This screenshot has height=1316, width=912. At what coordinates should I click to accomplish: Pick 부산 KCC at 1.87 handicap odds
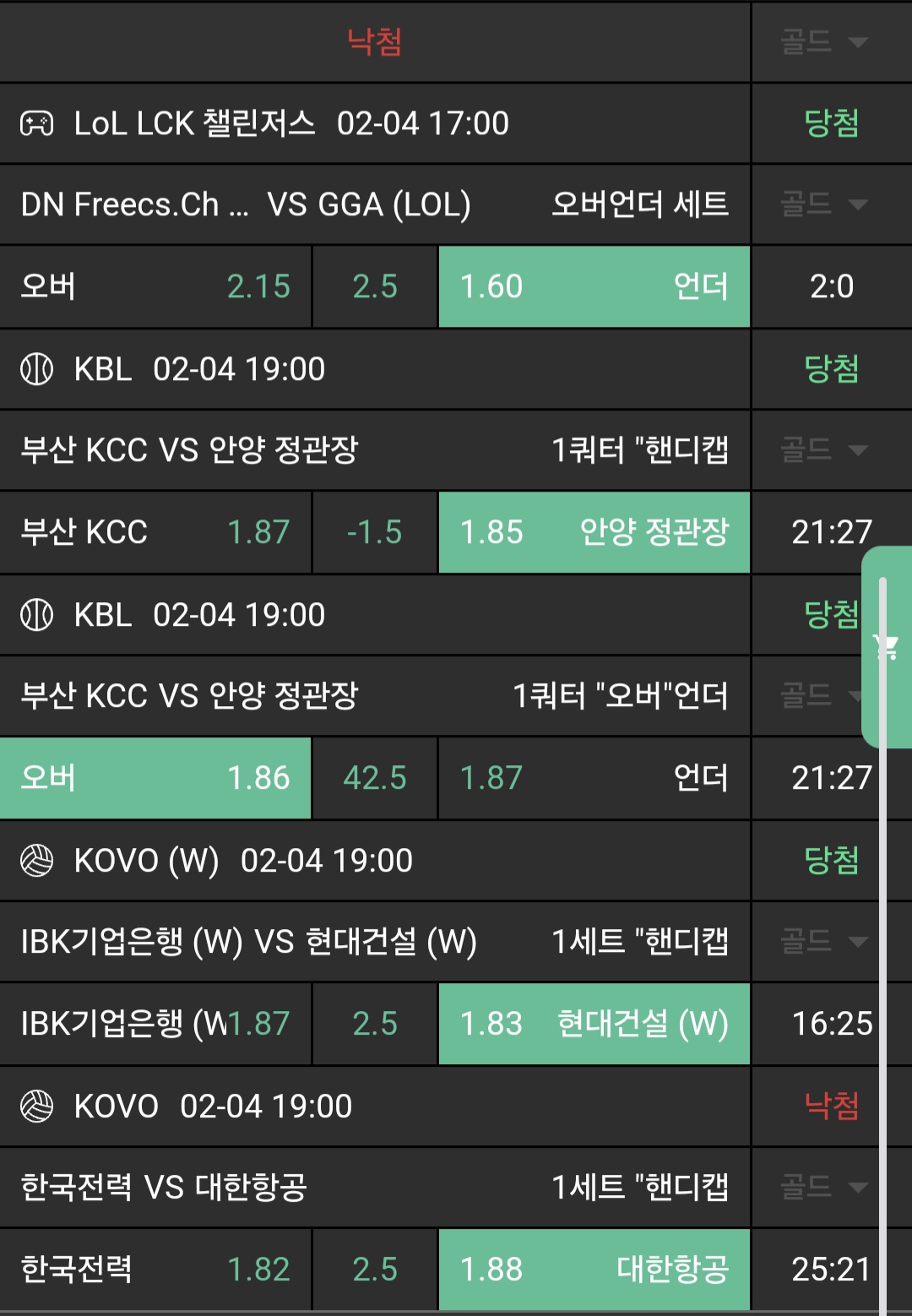[x=155, y=532]
